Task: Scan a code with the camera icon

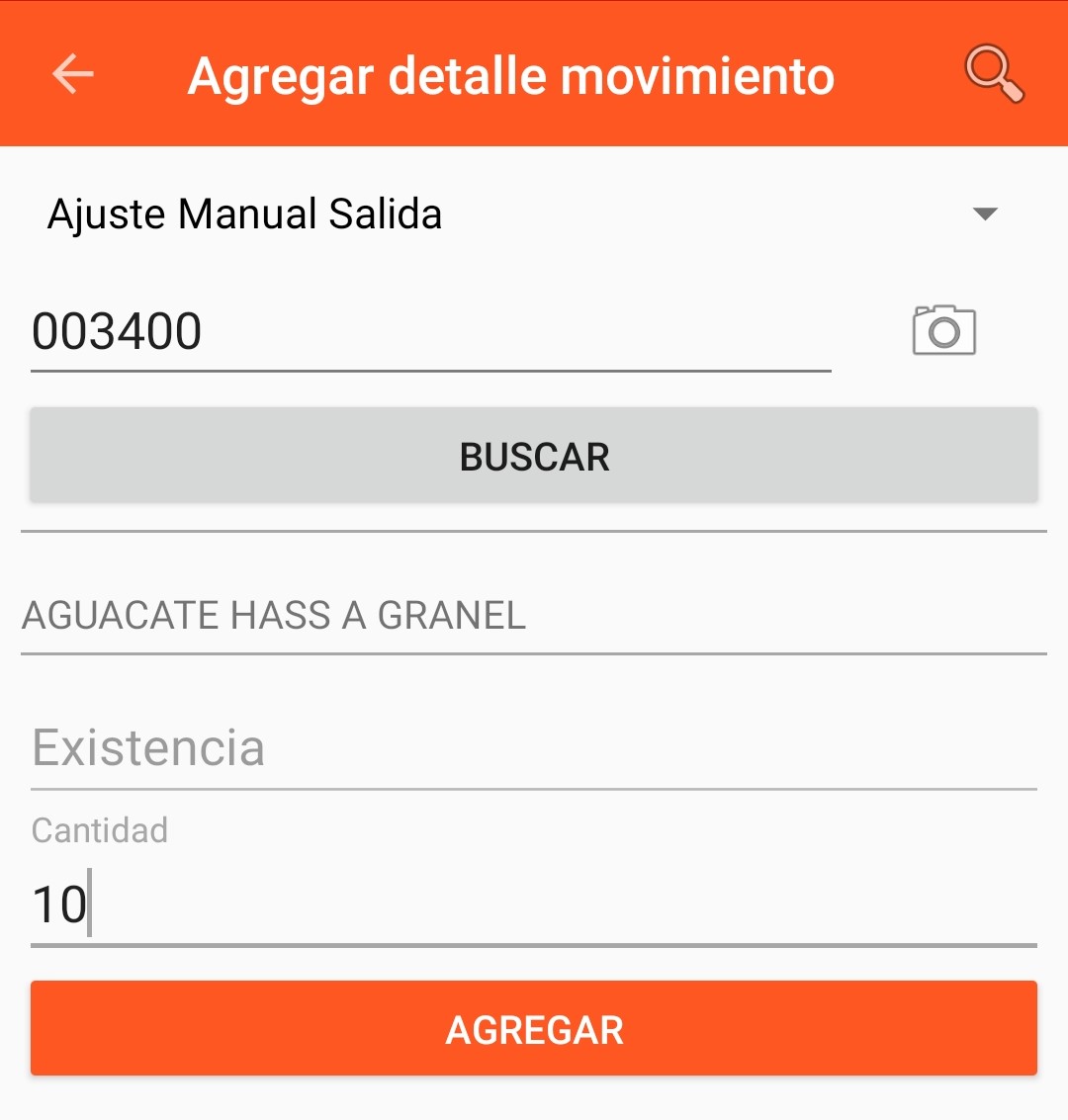Action: click(x=943, y=330)
